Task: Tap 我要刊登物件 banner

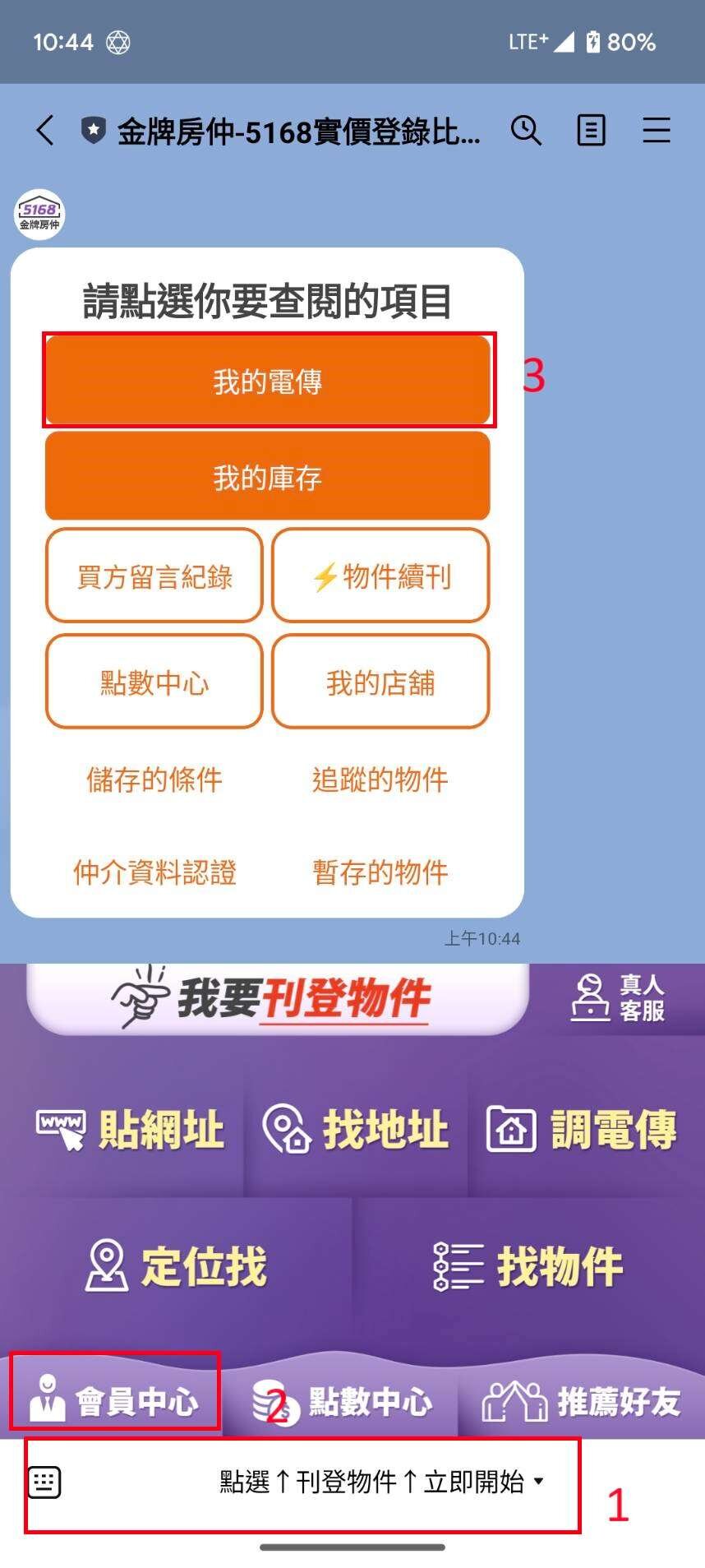Action: (x=278, y=998)
